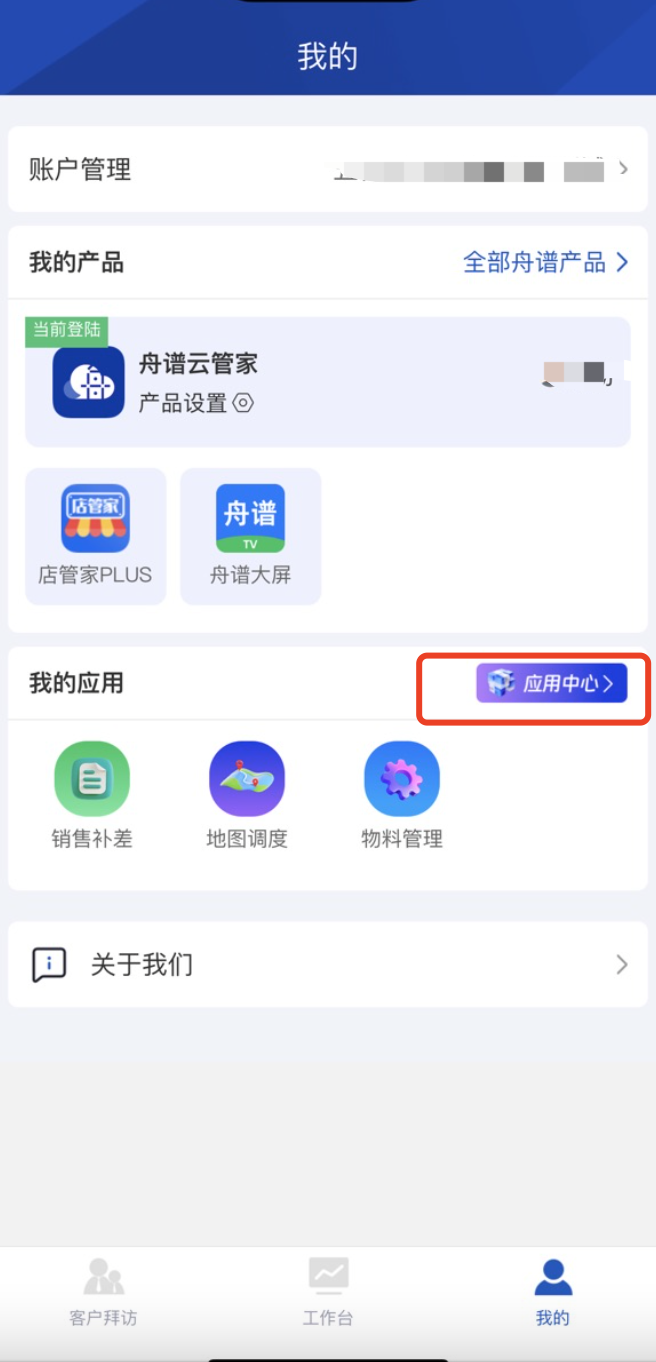Viewport: 656px width, 1362px height.
Task: Open the 应用中心 button
Action: tap(552, 683)
